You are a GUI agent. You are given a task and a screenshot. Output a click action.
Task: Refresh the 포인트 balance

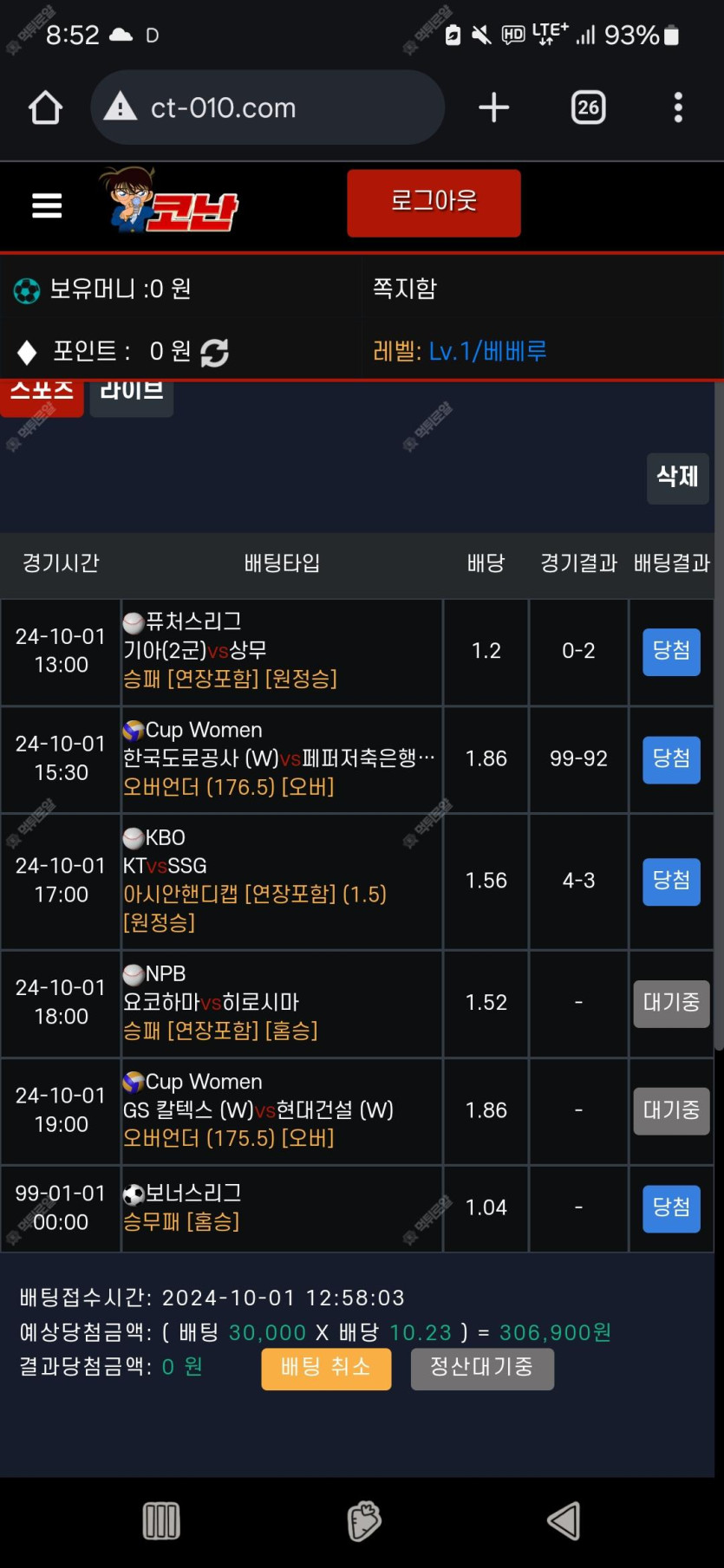pos(214,353)
